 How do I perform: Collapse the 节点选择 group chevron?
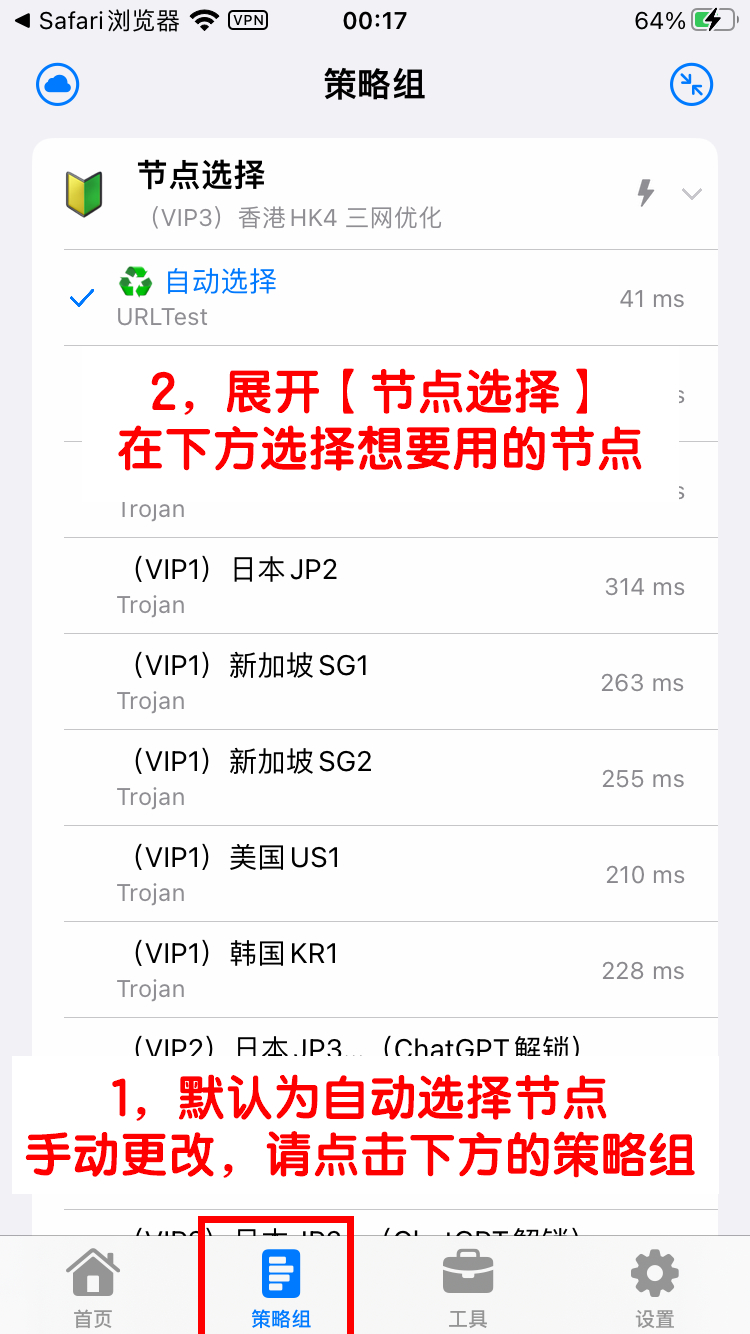coord(692,193)
